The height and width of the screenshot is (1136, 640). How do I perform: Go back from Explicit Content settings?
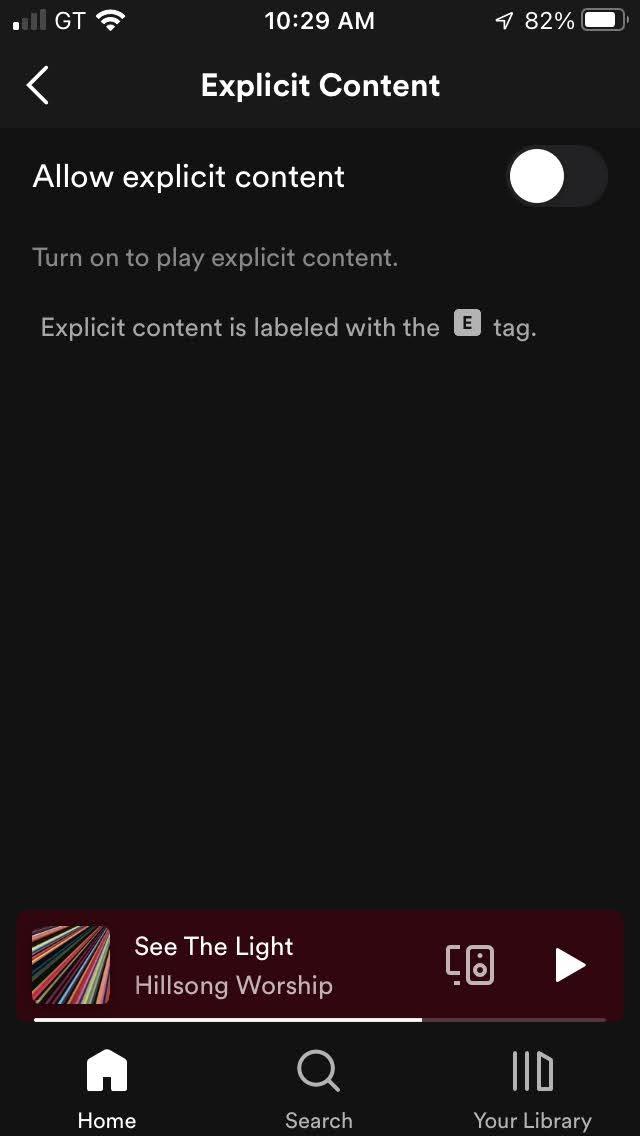(x=38, y=85)
